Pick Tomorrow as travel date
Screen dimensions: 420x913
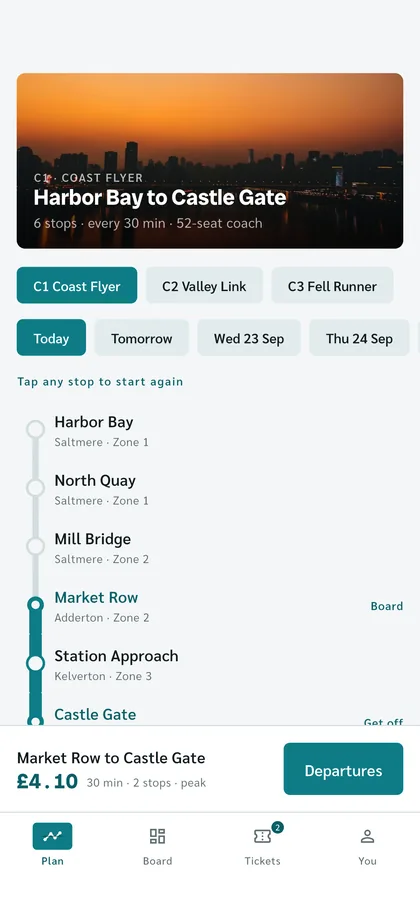pos(142,338)
